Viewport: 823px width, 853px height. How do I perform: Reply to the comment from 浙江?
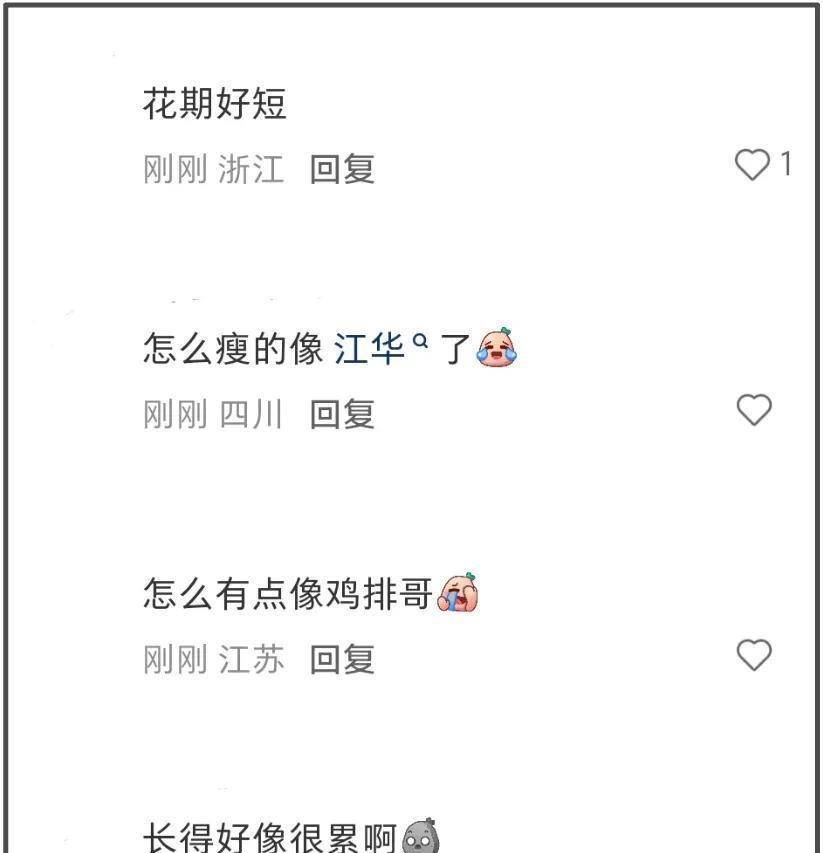[x=342, y=170]
